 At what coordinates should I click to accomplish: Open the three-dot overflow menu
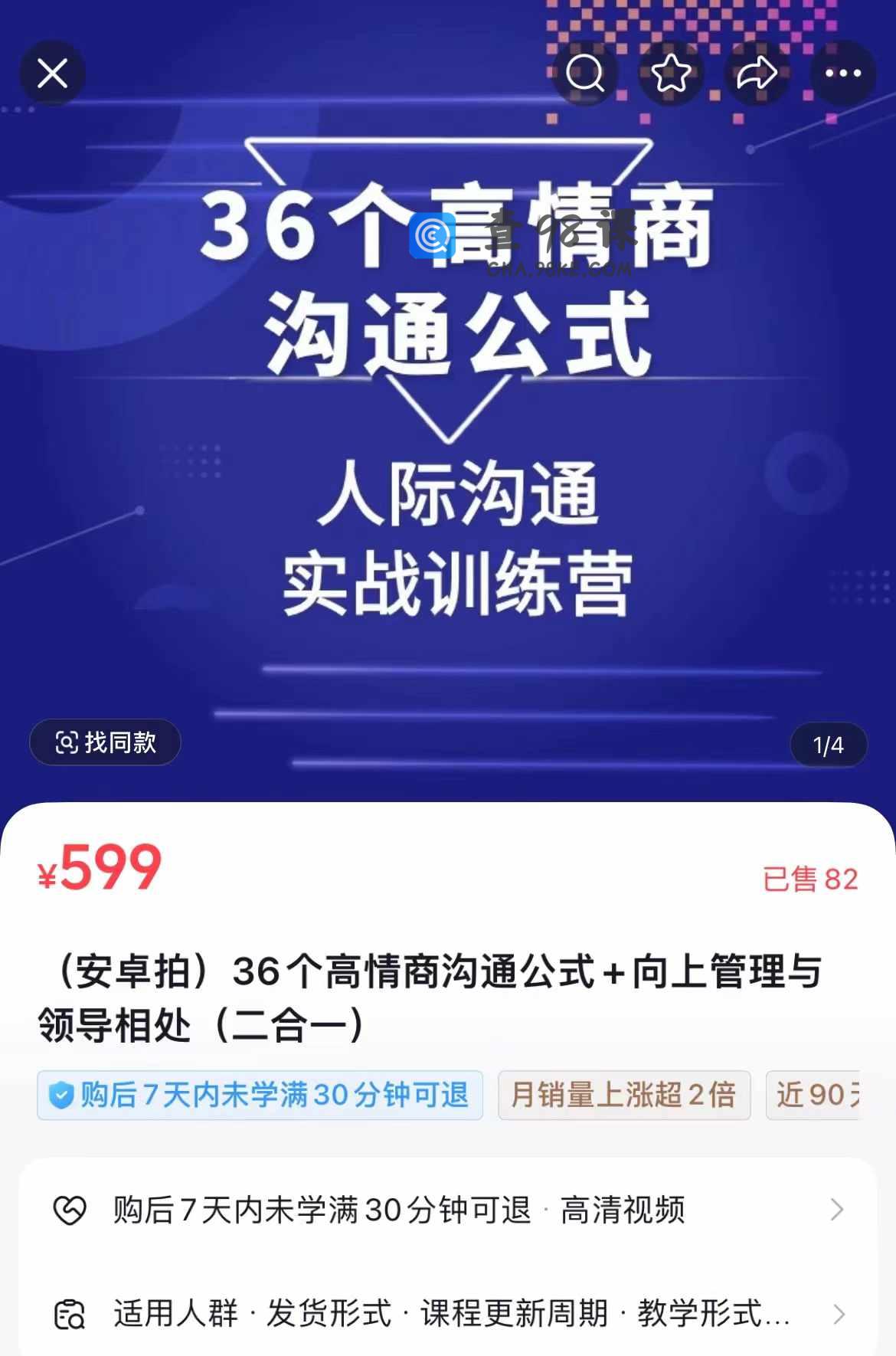click(x=843, y=74)
